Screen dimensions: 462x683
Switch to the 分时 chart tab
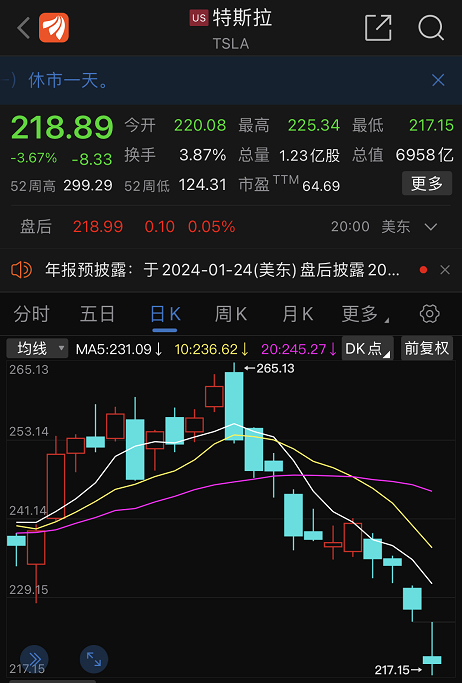point(31,314)
